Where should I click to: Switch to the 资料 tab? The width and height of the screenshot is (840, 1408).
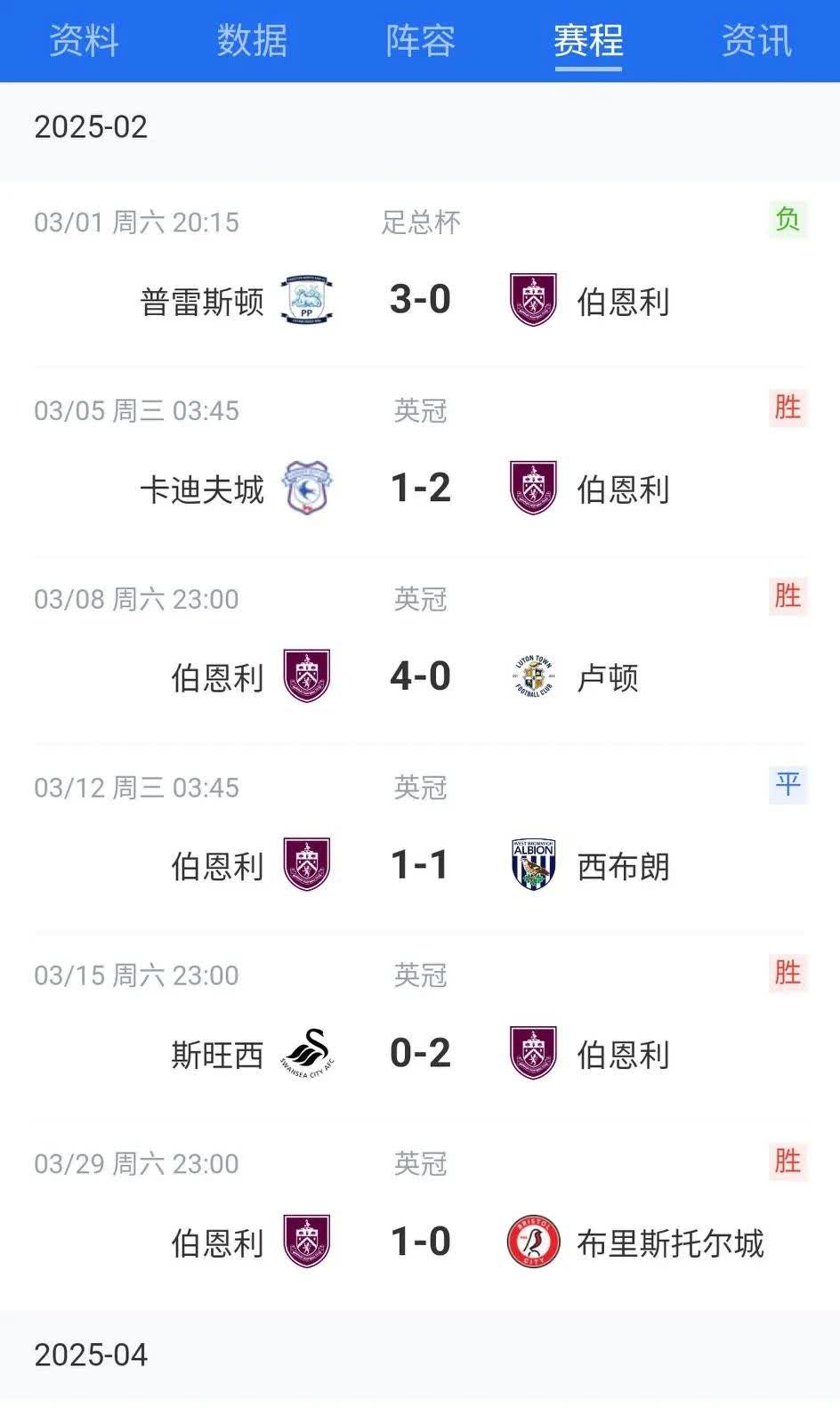(x=84, y=41)
